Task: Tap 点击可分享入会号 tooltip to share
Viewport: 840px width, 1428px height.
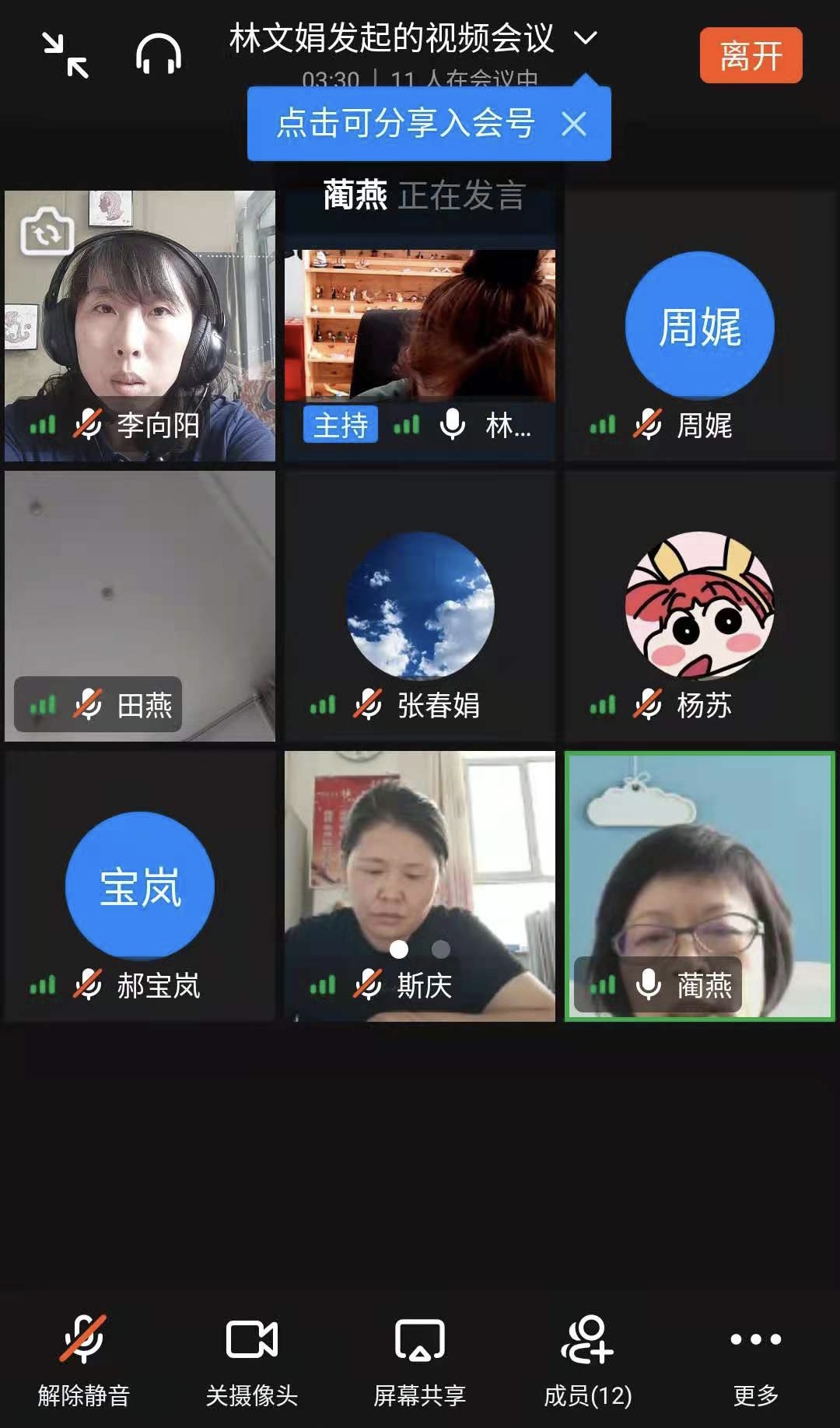Action: pos(405,124)
